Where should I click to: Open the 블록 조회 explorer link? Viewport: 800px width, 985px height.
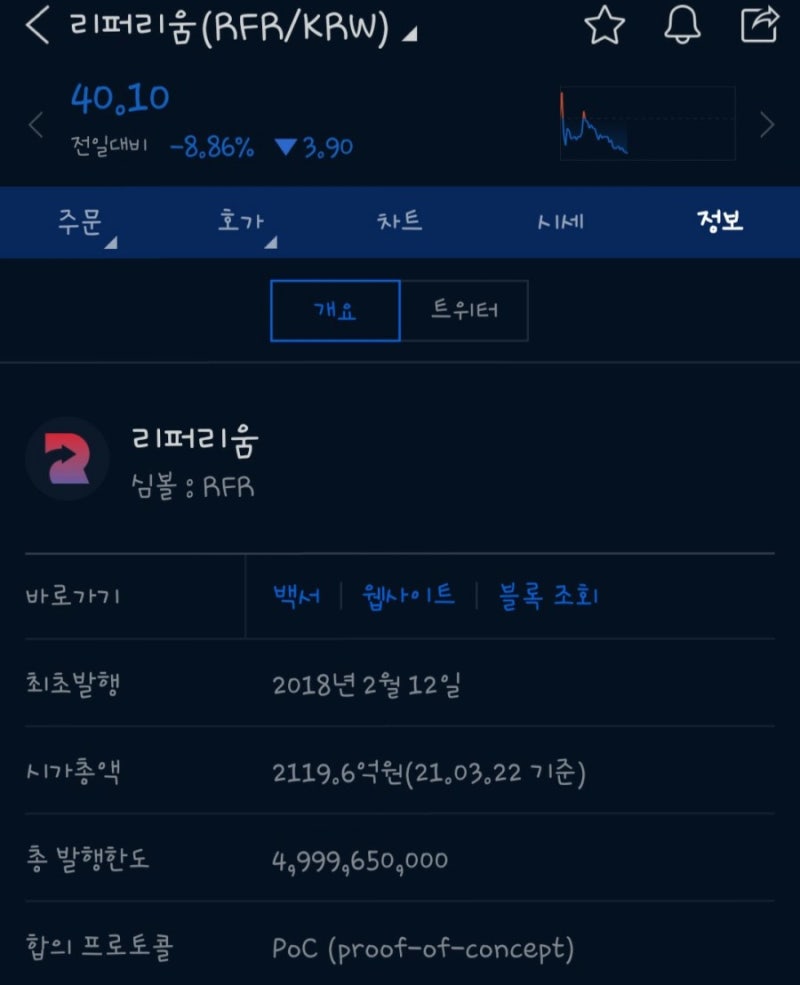547,594
